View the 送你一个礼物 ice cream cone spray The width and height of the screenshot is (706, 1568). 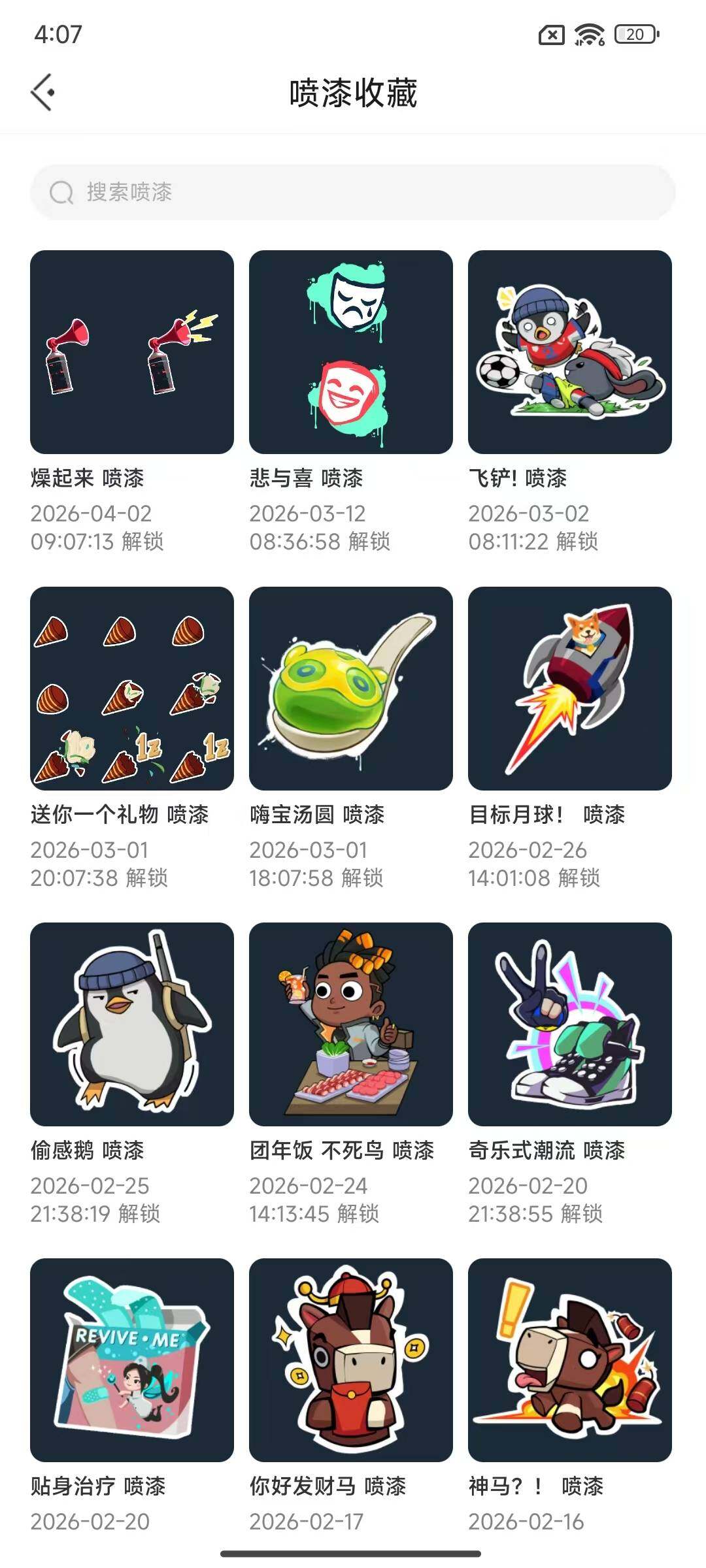131,690
